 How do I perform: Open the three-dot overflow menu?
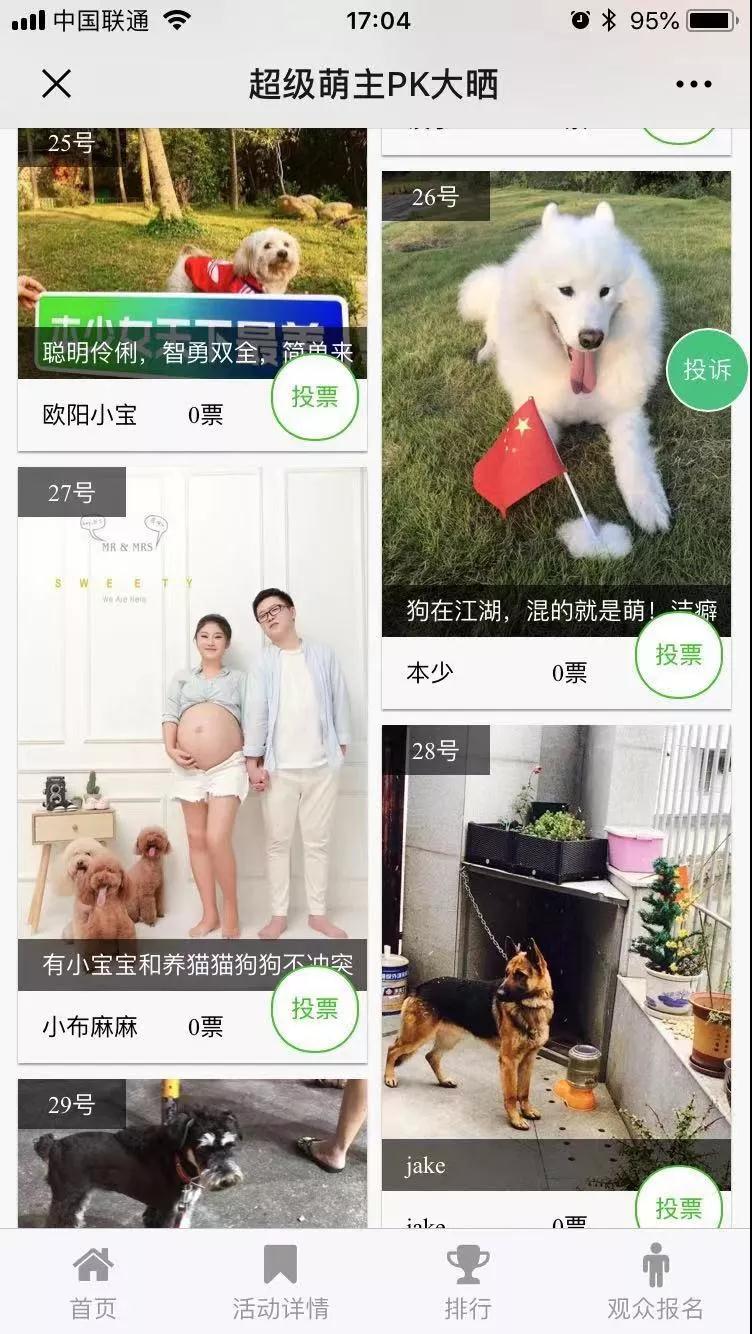tap(693, 85)
